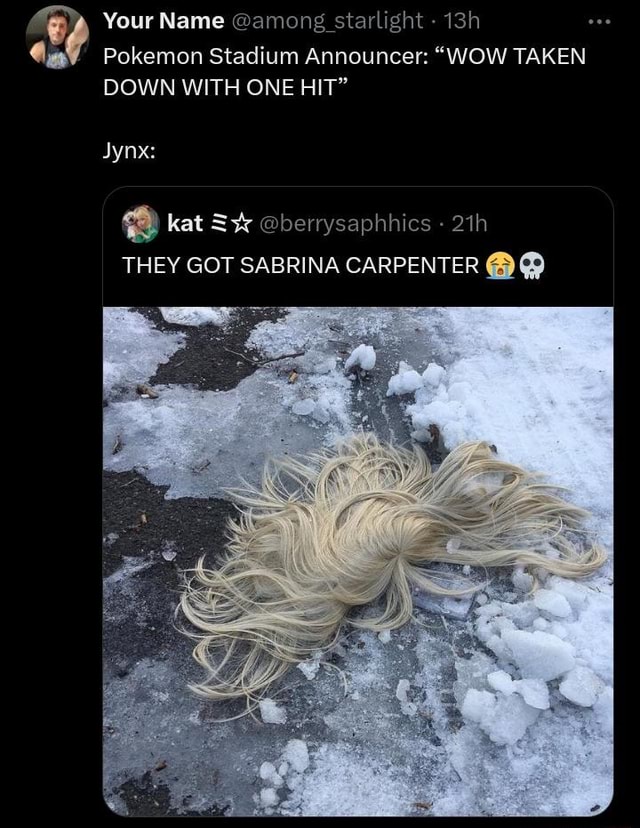
Task: Open Your Name's profile picture
Action: 57,38
